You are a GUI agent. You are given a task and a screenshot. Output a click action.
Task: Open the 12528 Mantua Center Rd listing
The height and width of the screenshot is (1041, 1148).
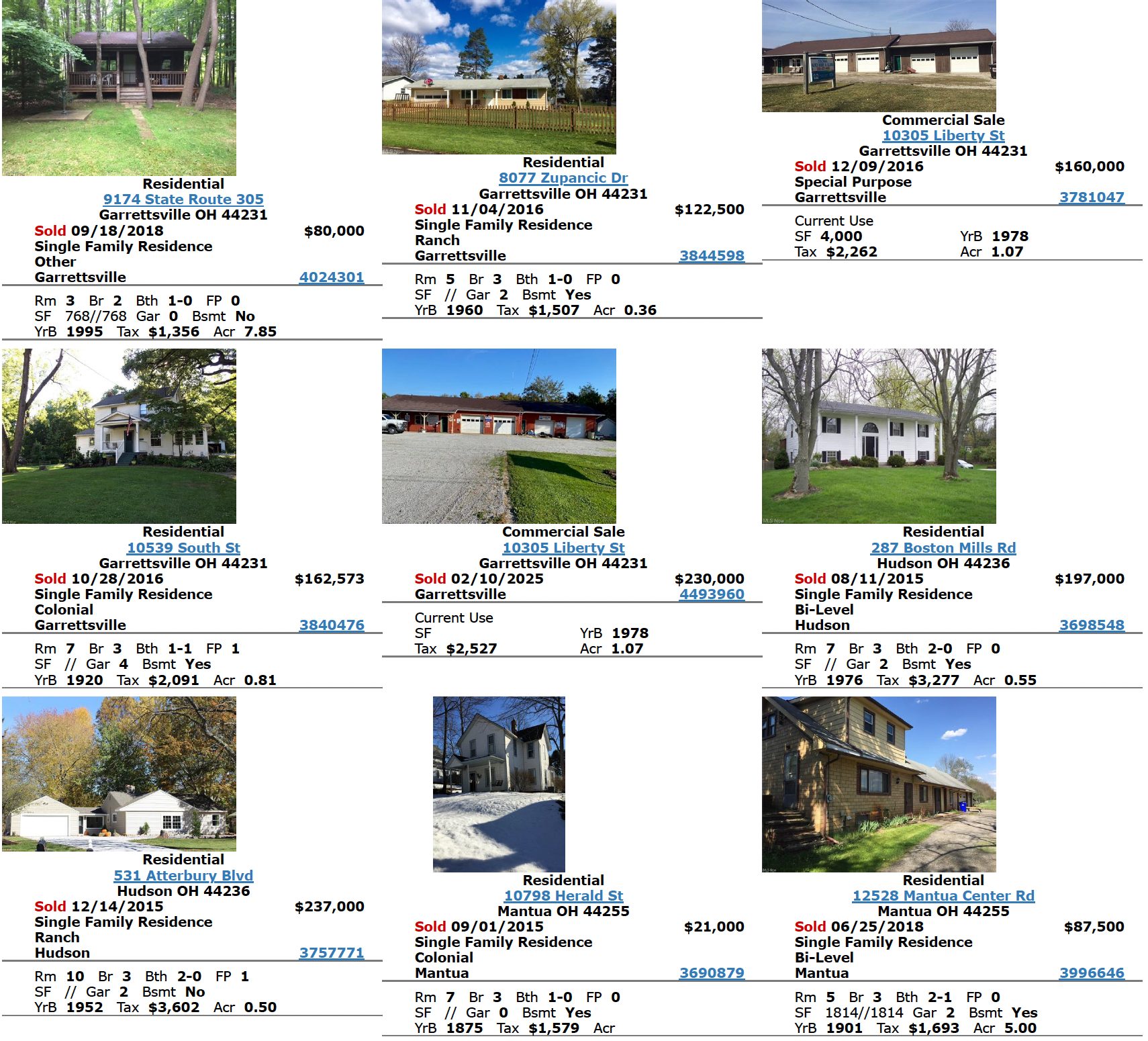pyautogui.click(x=943, y=896)
